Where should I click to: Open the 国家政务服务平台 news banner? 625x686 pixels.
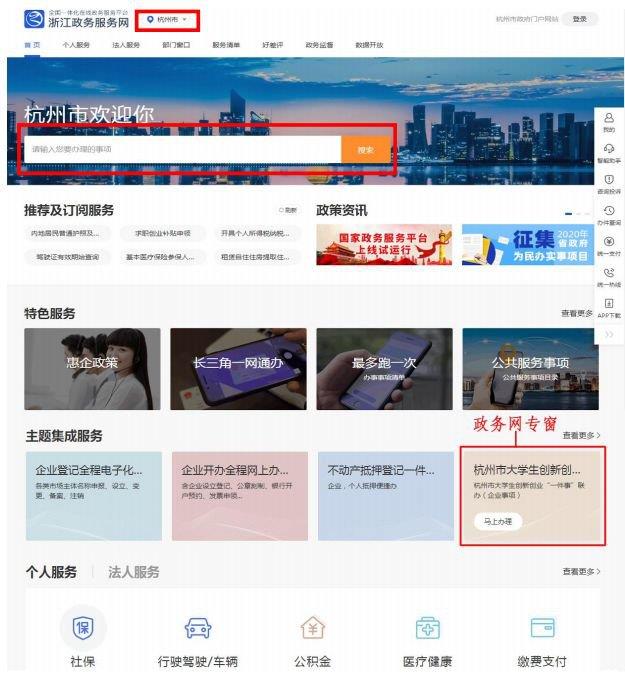tap(384, 244)
